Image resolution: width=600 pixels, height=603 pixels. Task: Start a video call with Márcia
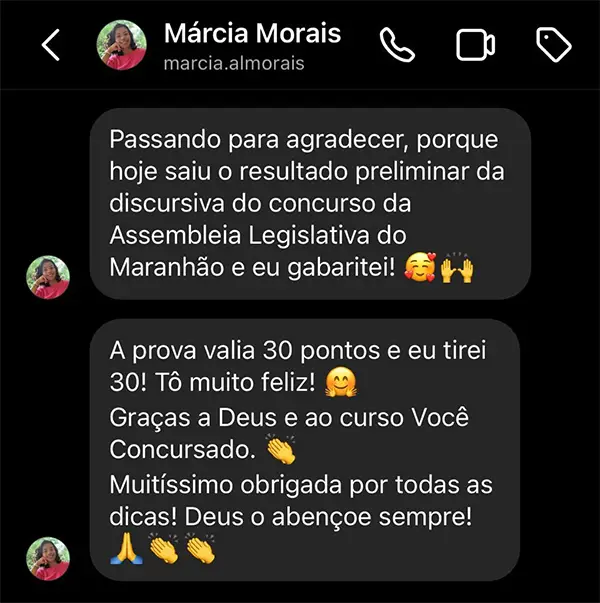coord(476,45)
